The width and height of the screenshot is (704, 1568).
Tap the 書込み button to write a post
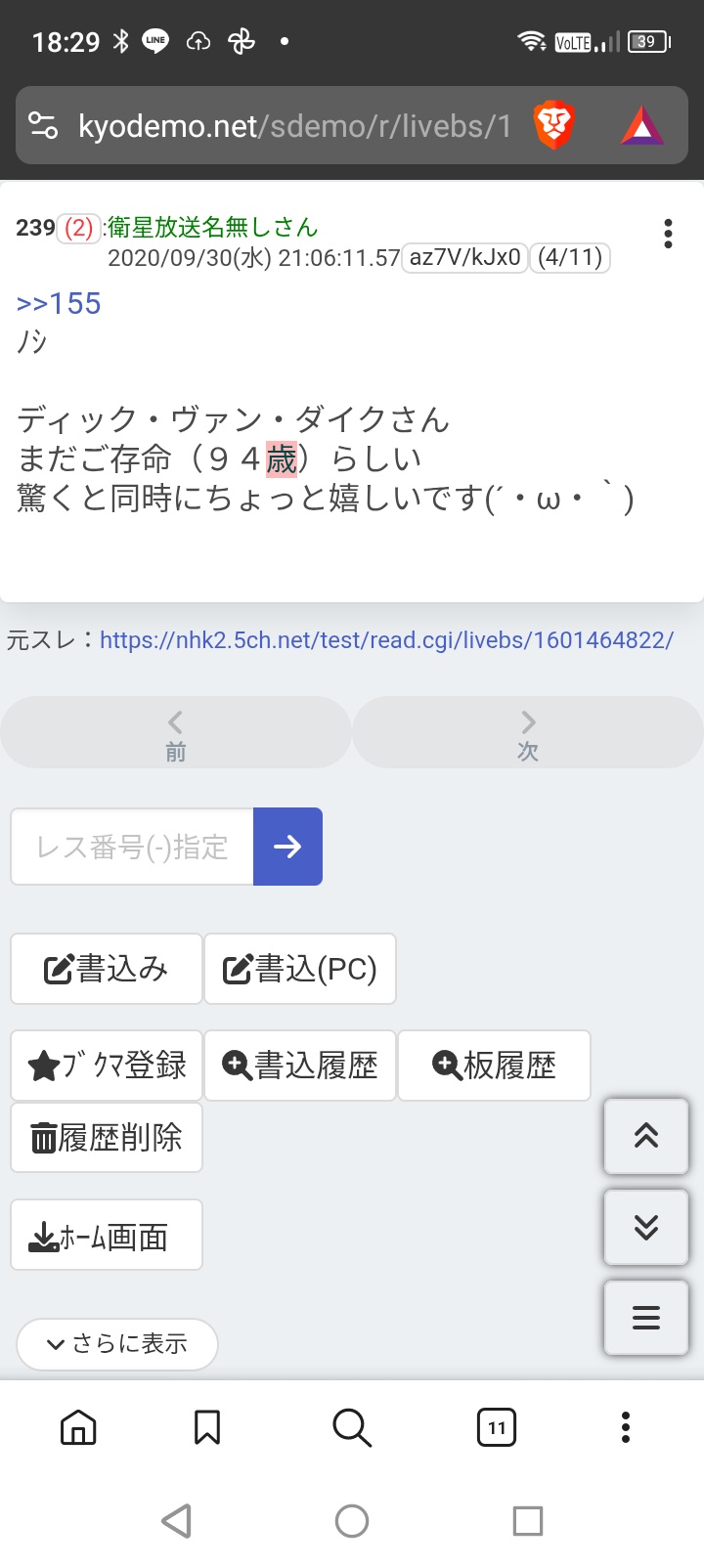107,969
